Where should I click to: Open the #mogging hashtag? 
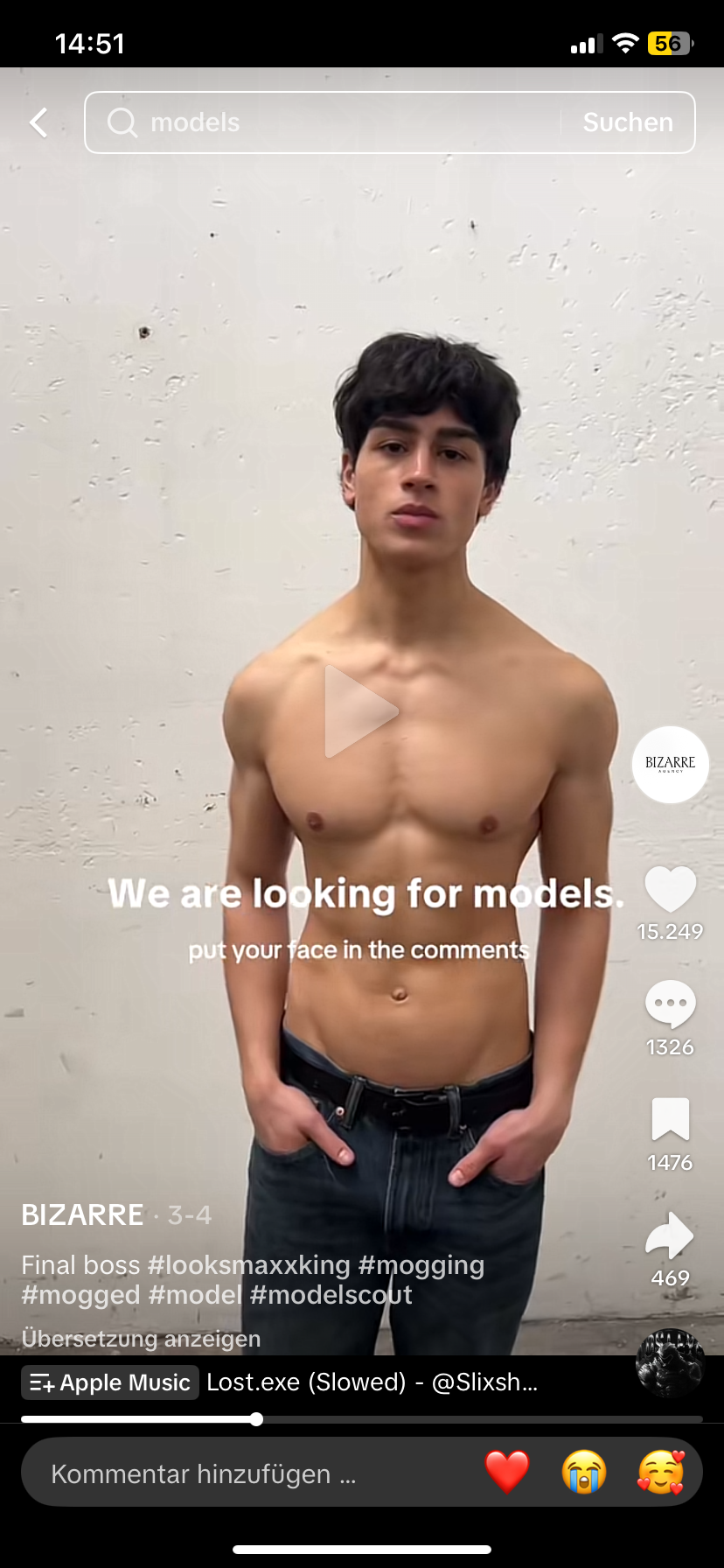(x=421, y=1265)
